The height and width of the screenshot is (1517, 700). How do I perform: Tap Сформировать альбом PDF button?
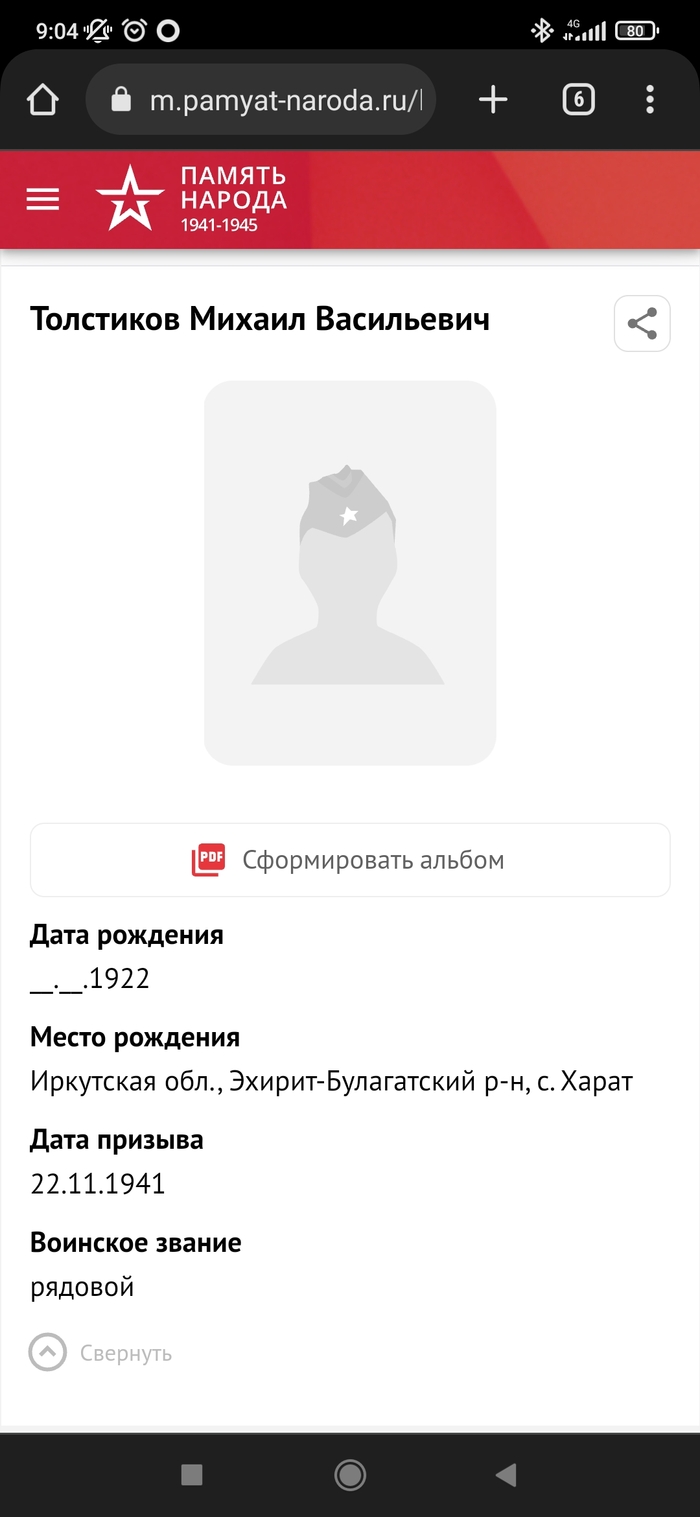tap(350, 860)
